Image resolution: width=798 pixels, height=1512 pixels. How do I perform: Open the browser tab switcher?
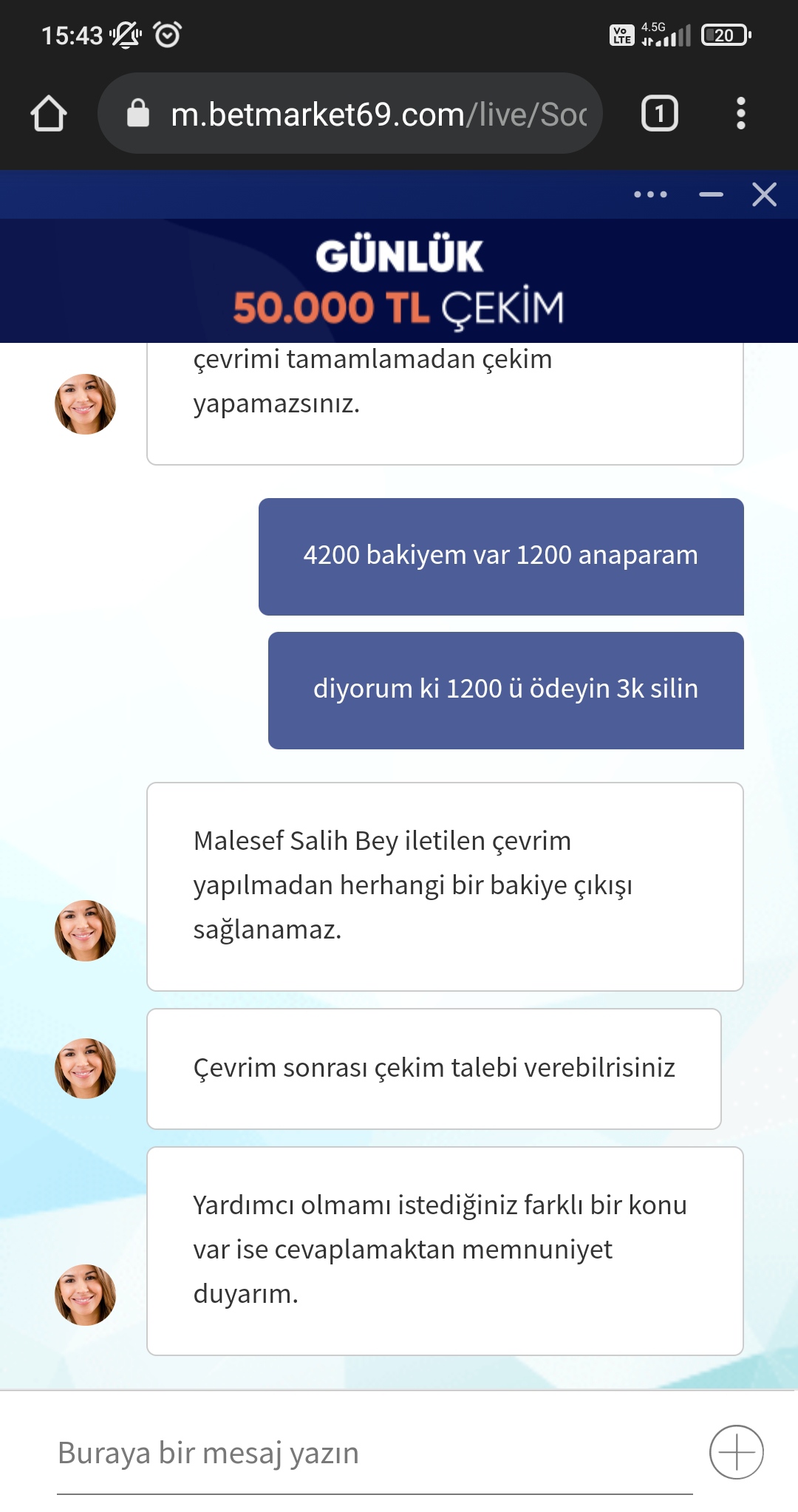[659, 114]
